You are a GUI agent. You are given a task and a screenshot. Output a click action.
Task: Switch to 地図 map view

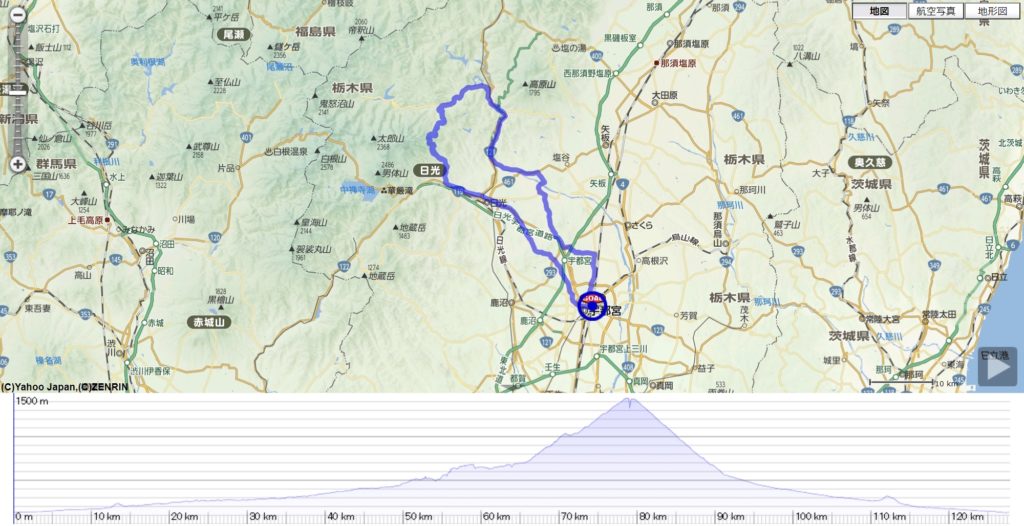coord(879,12)
